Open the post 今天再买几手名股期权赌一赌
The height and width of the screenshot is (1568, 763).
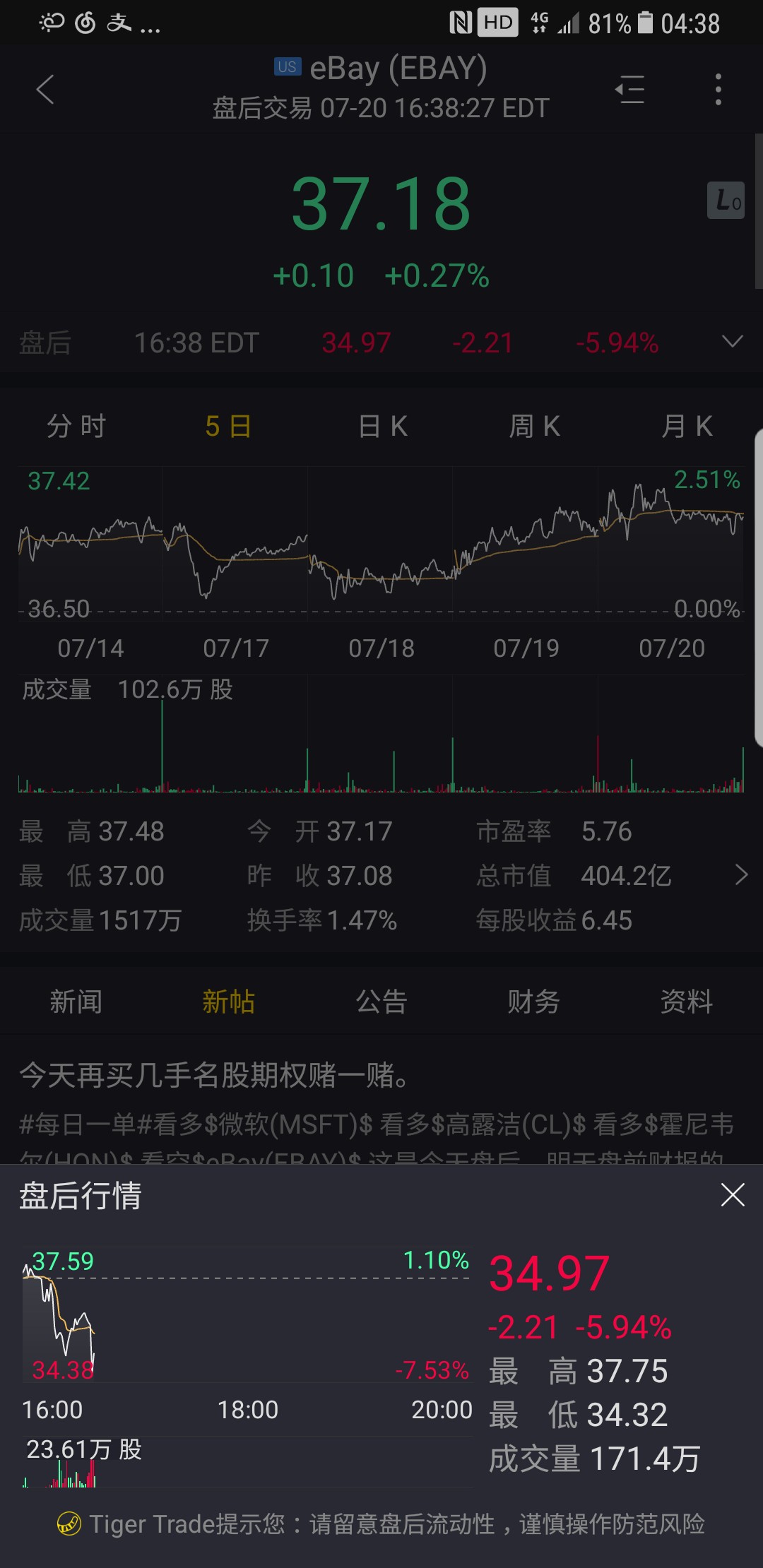[214, 1076]
